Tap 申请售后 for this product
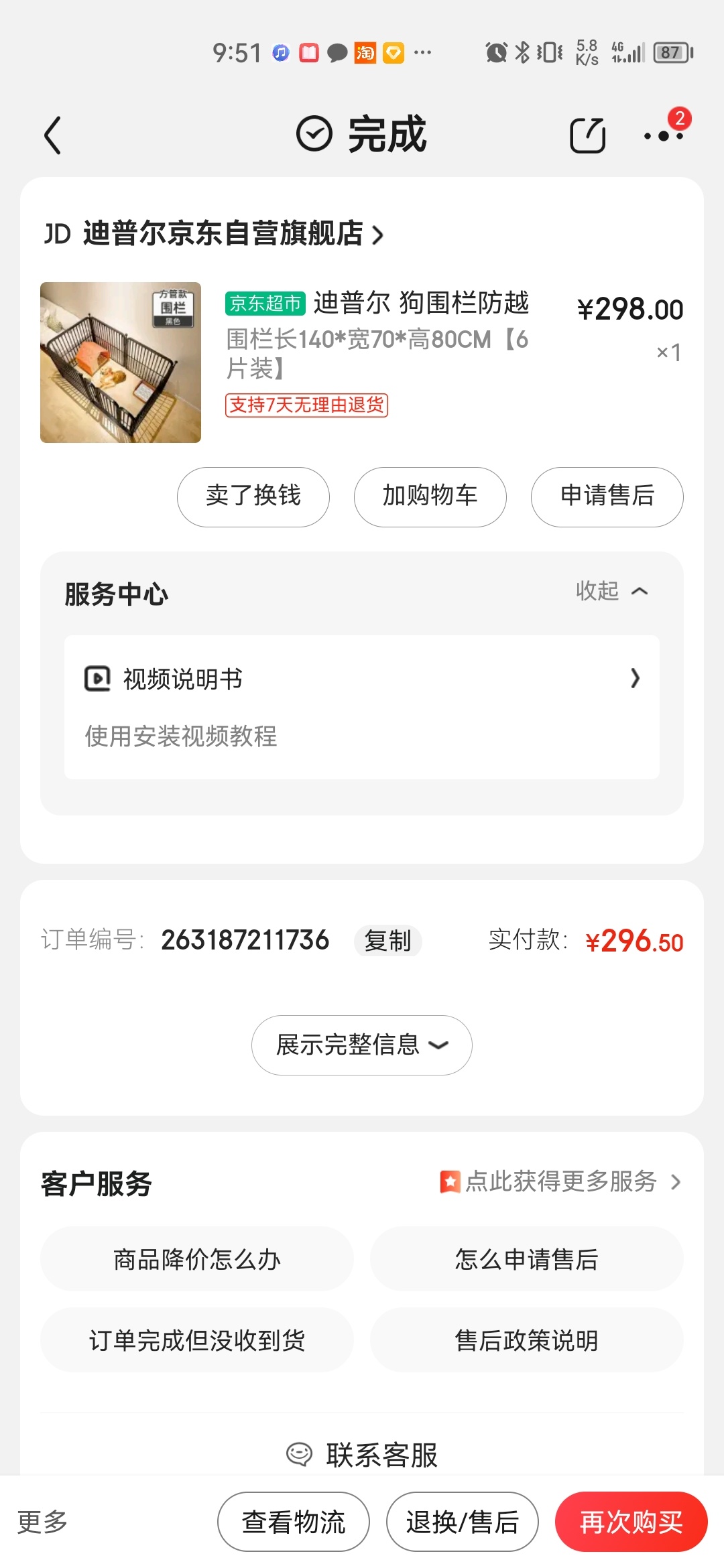Image resolution: width=724 pixels, height=1568 pixels. coord(607,497)
